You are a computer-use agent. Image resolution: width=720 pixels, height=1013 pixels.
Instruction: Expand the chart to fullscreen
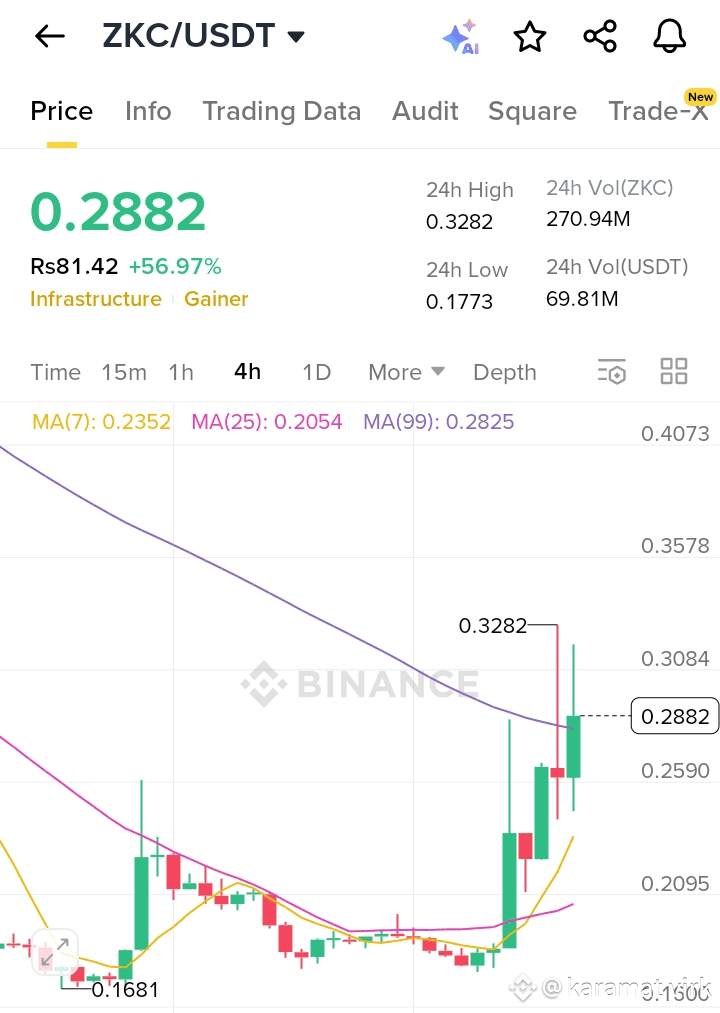(x=55, y=951)
